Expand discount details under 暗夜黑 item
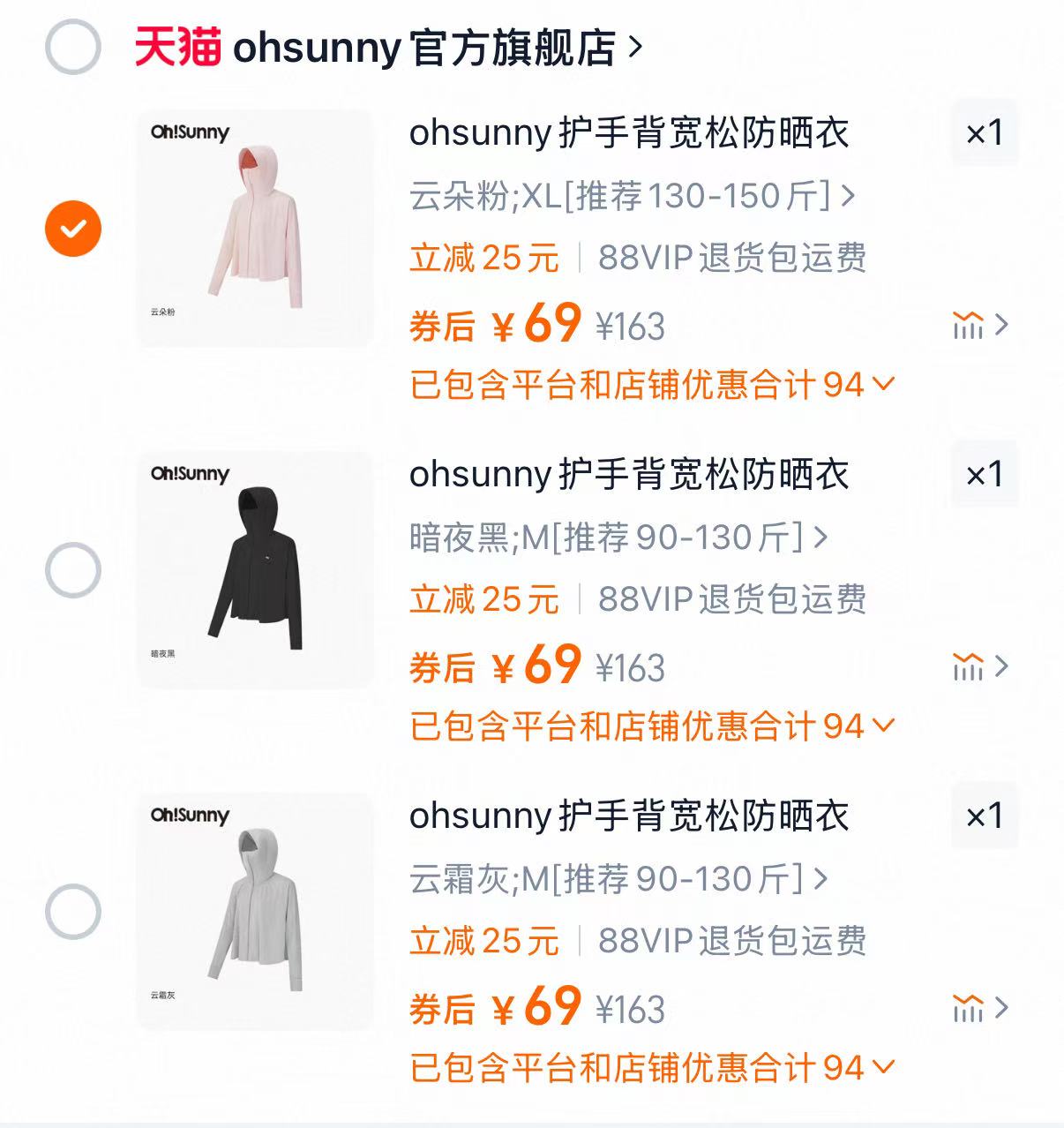 click(x=650, y=726)
